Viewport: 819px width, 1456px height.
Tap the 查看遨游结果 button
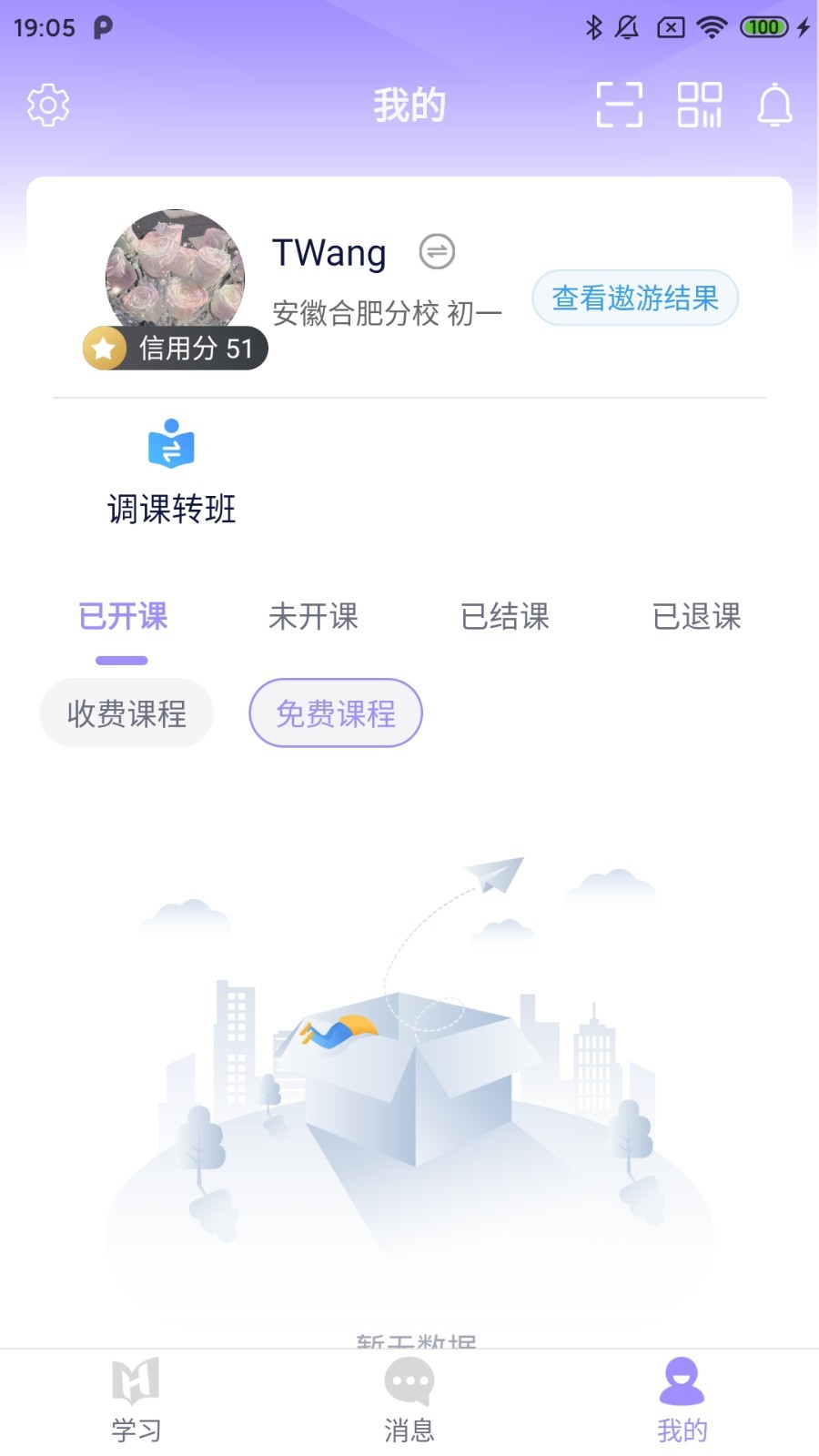click(x=634, y=298)
